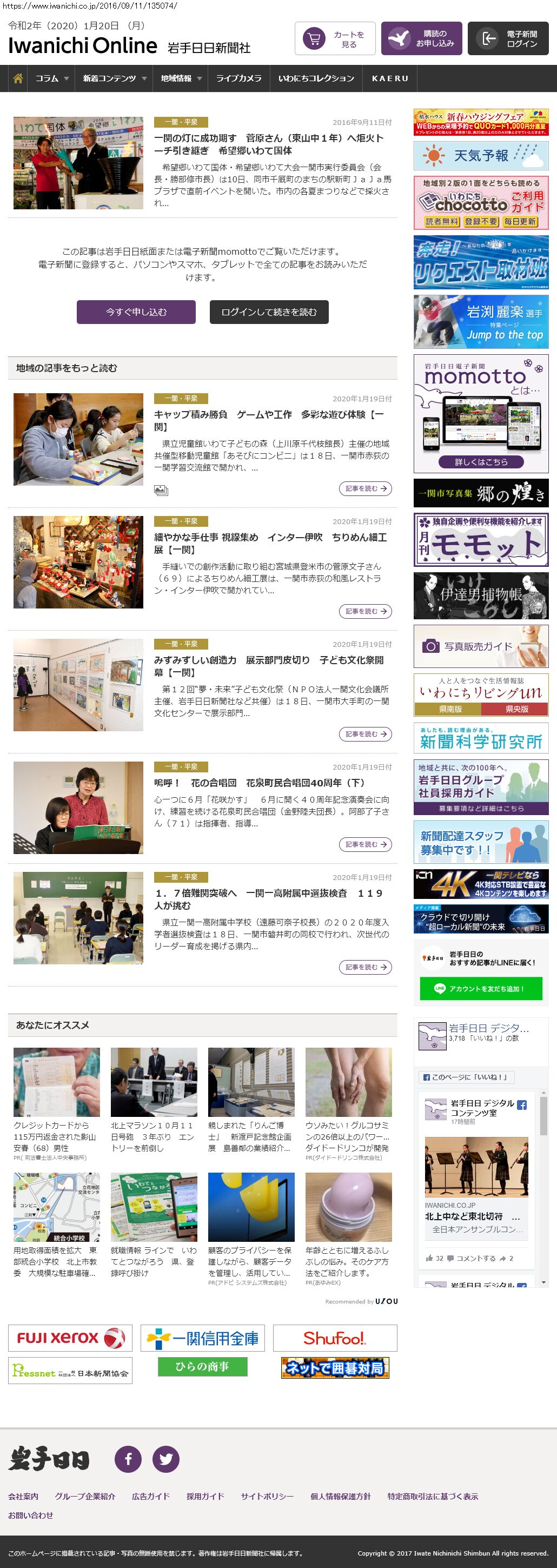Tap 今すぐ申し込む button
The height and width of the screenshot is (1568, 557).
pyautogui.click(x=136, y=312)
